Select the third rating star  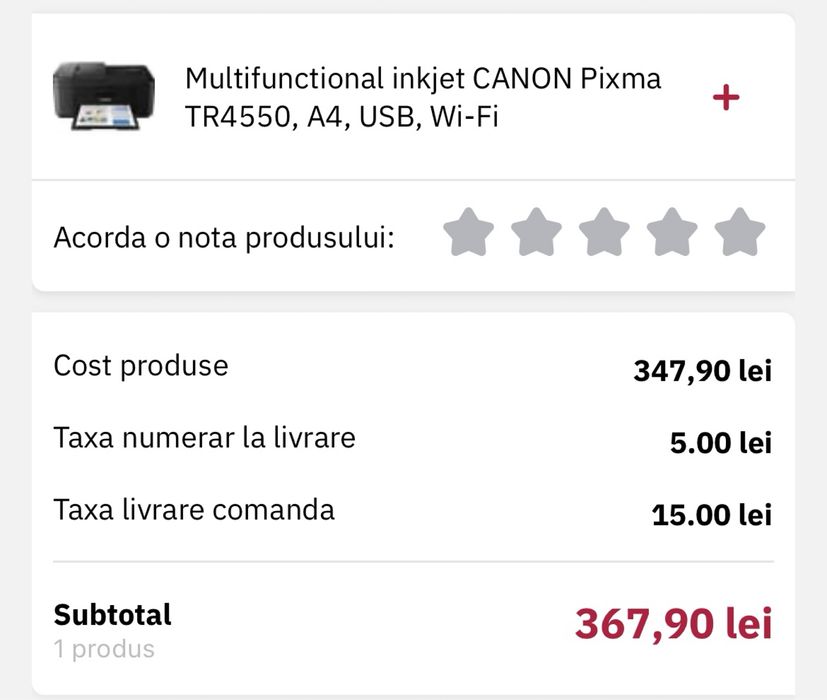click(x=604, y=232)
